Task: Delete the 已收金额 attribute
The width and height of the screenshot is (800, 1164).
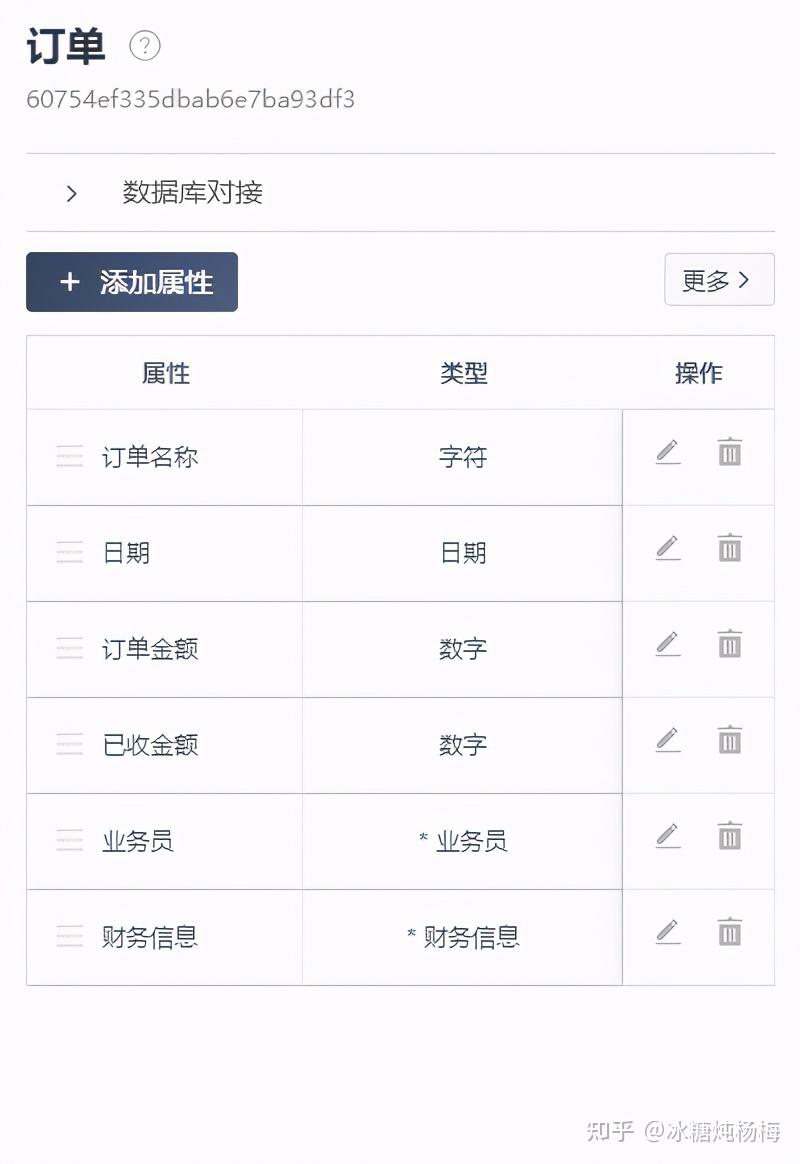Action: tap(729, 739)
